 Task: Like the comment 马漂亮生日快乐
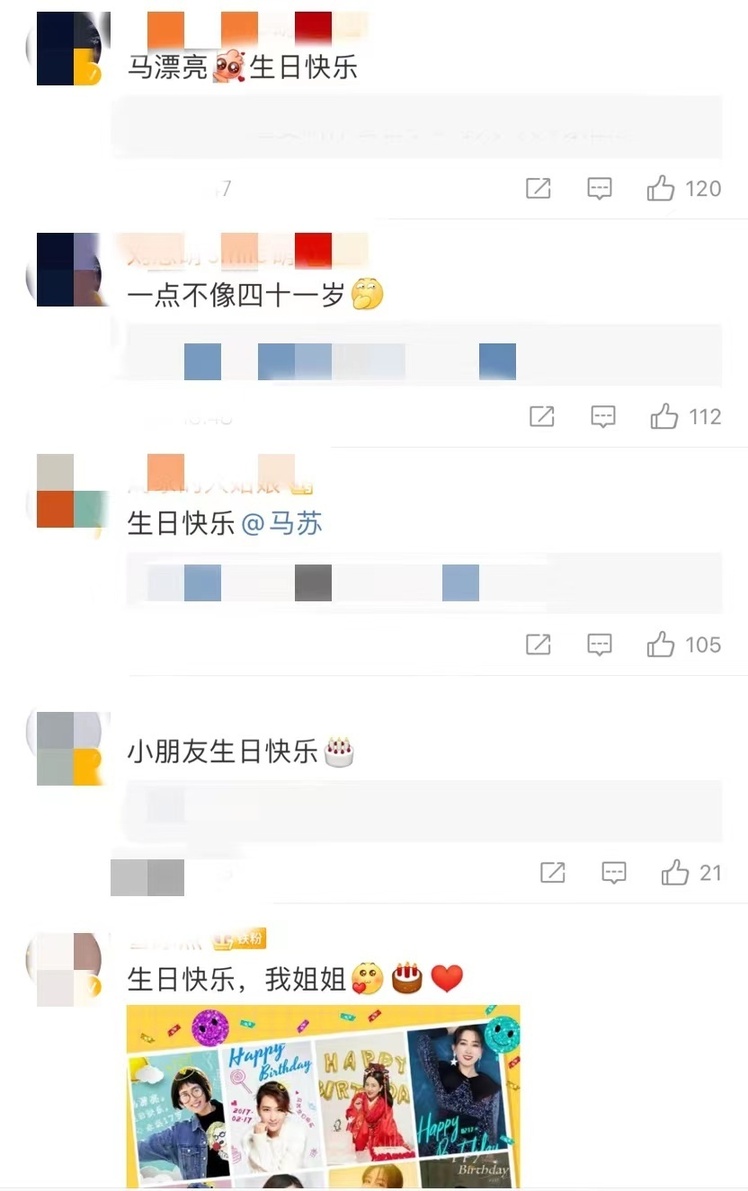coord(661,188)
